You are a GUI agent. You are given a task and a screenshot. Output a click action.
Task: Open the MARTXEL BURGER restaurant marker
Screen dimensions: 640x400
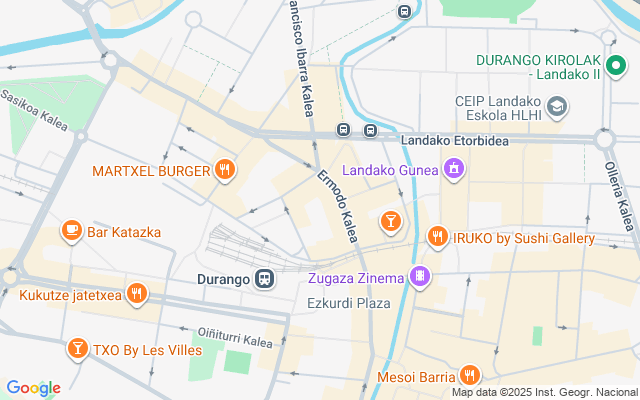point(225,170)
